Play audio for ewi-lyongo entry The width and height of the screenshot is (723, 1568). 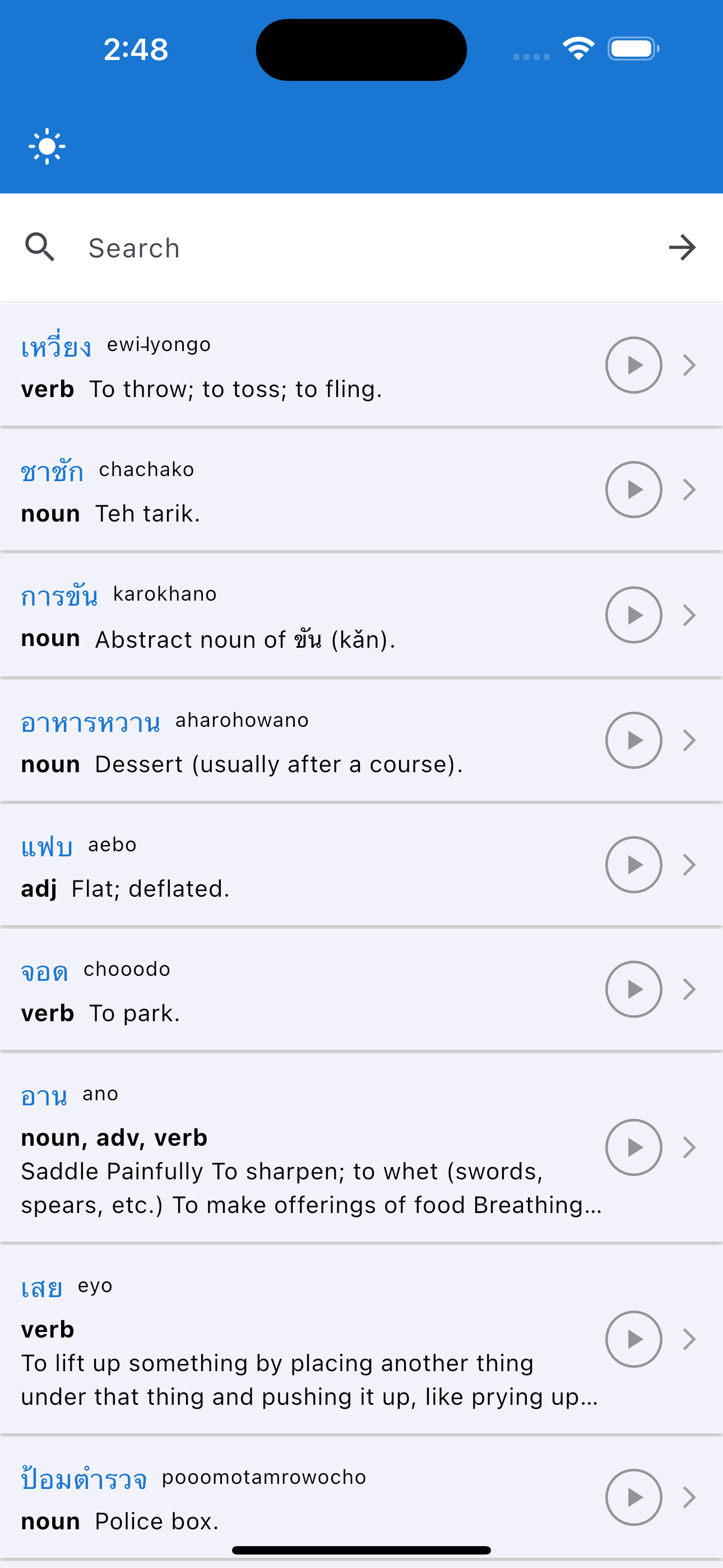[x=633, y=365]
